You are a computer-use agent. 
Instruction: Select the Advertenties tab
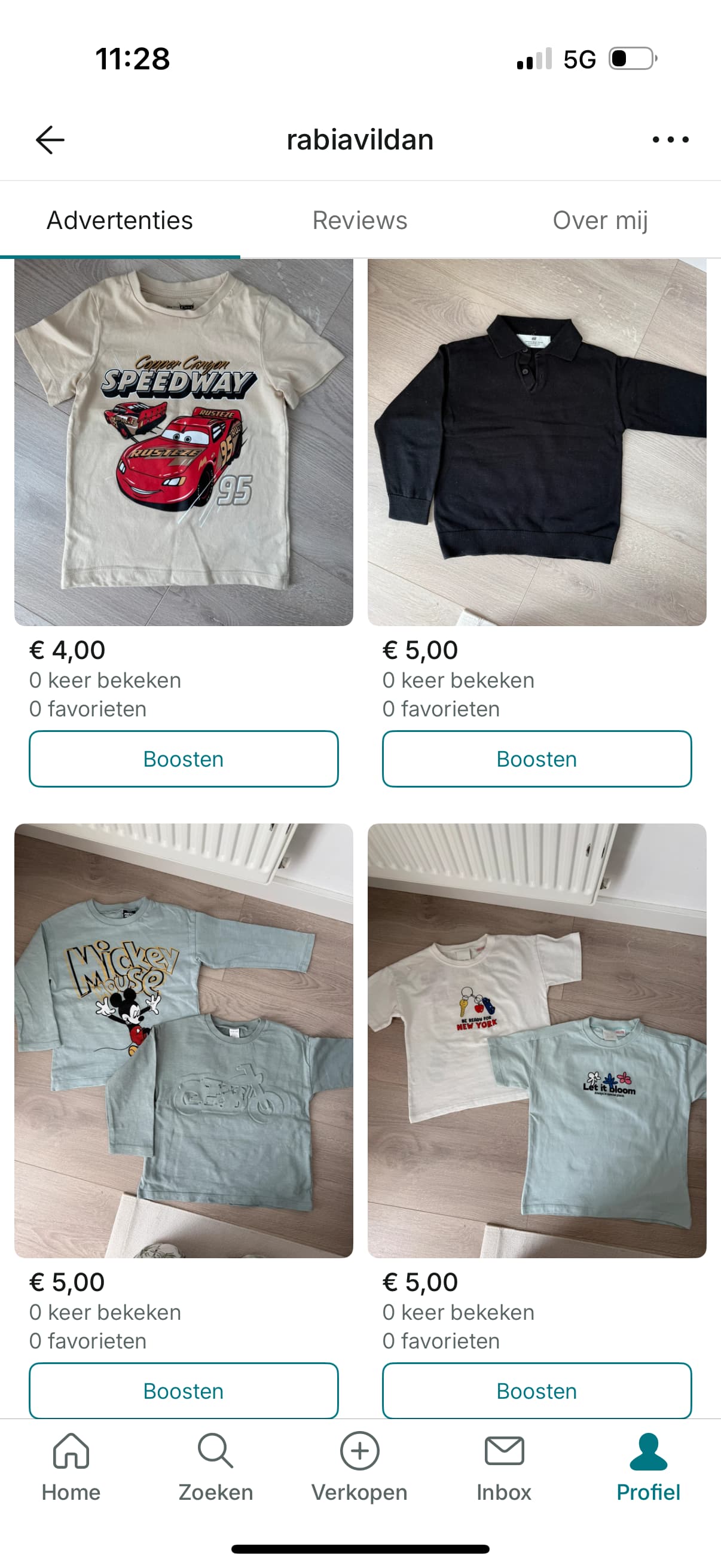coord(120,220)
